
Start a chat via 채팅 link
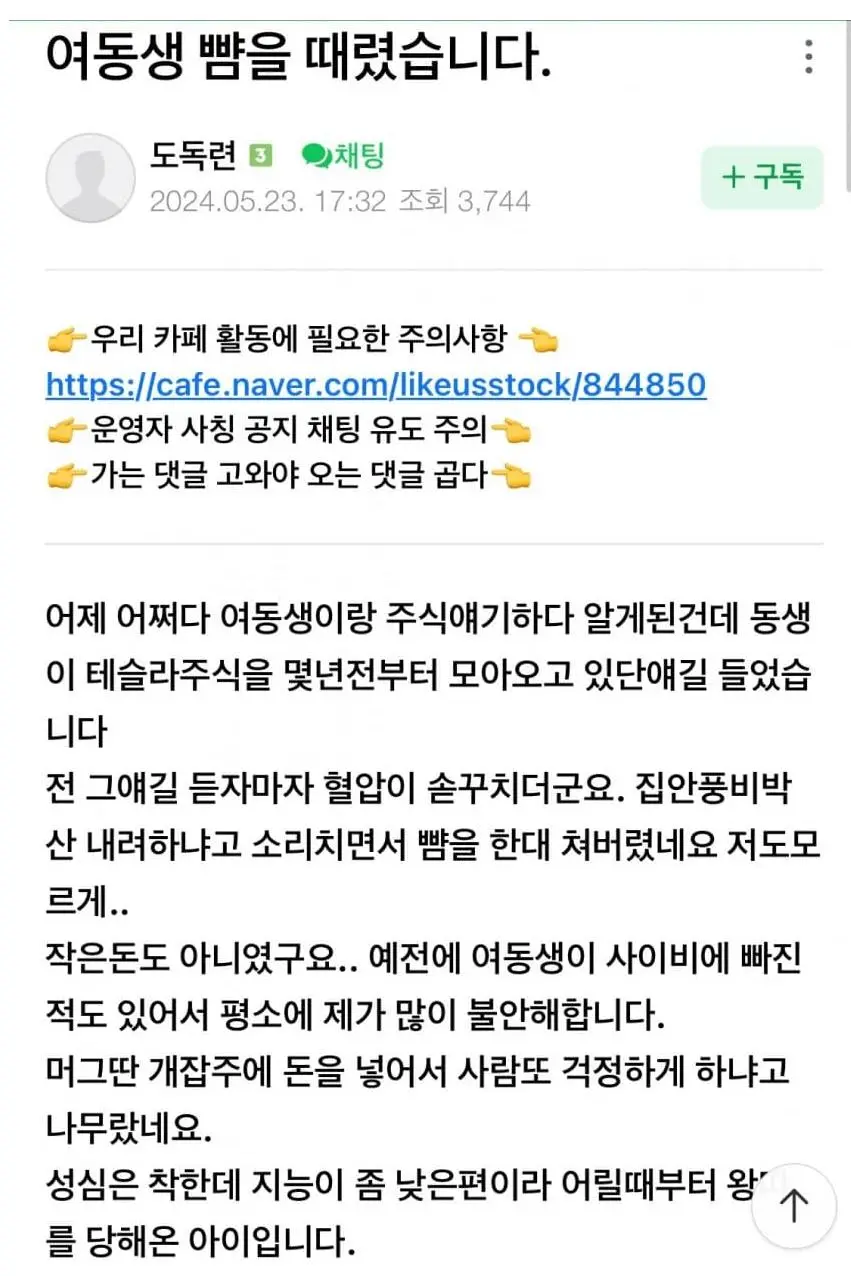click(x=343, y=155)
